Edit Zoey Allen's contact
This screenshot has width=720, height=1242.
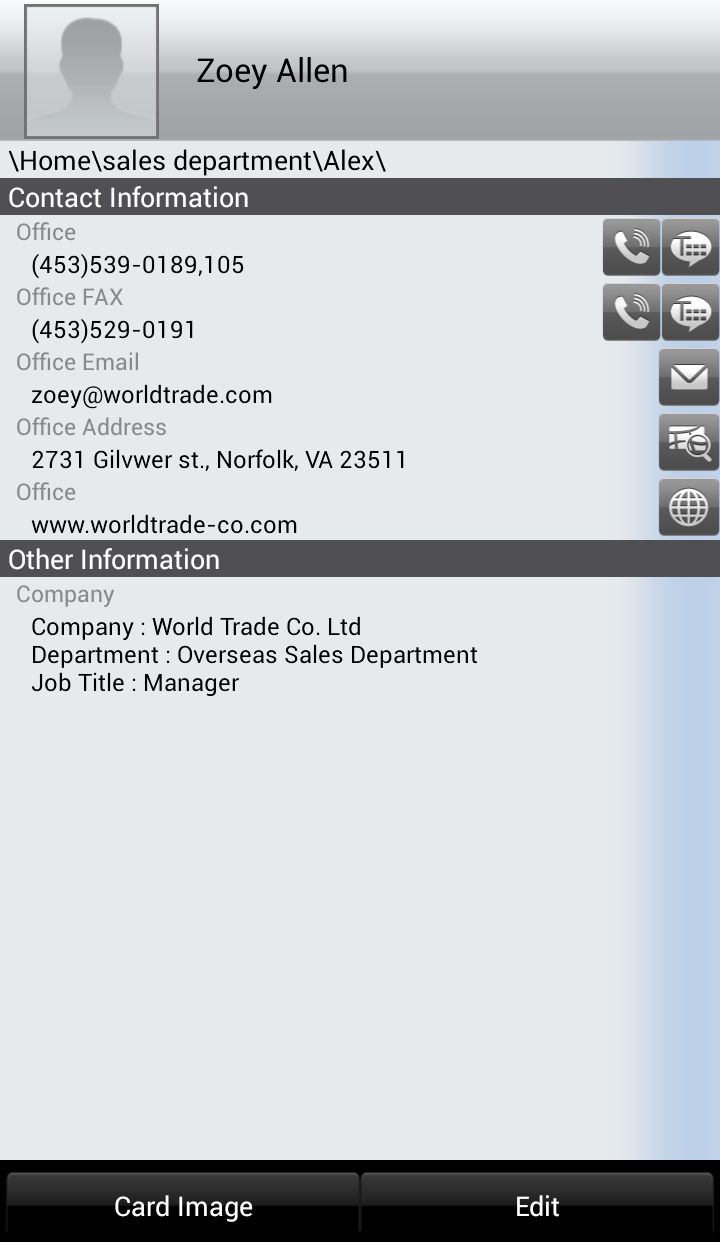point(538,1206)
